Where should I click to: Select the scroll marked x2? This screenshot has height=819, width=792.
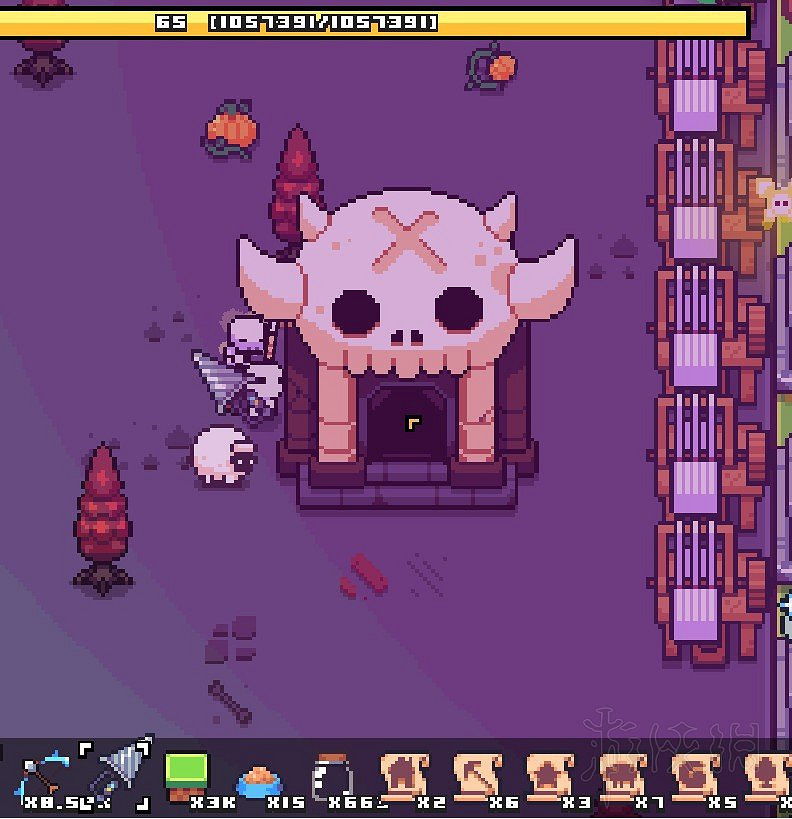point(404,774)
